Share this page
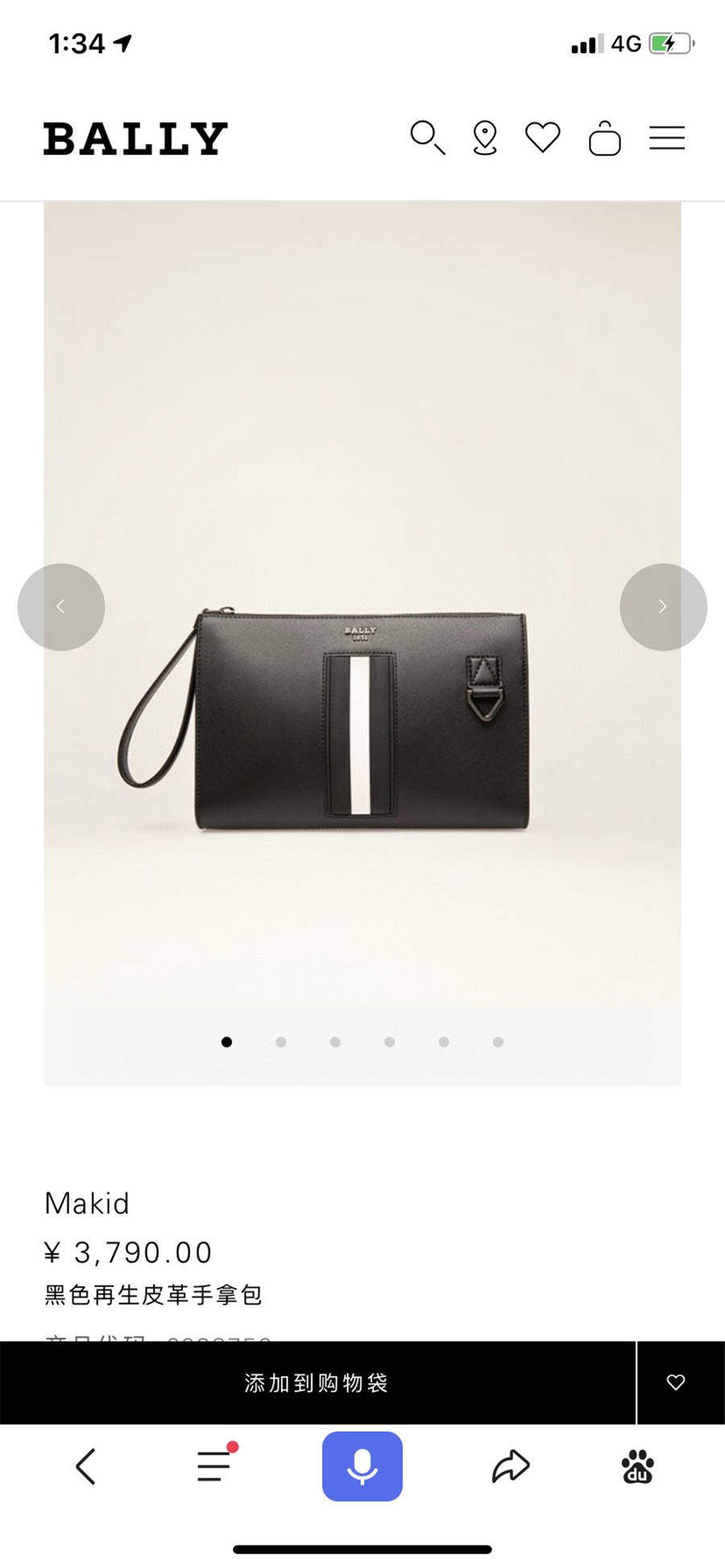The height and width of the screenshot is (1568, 725). (511, 1466)
